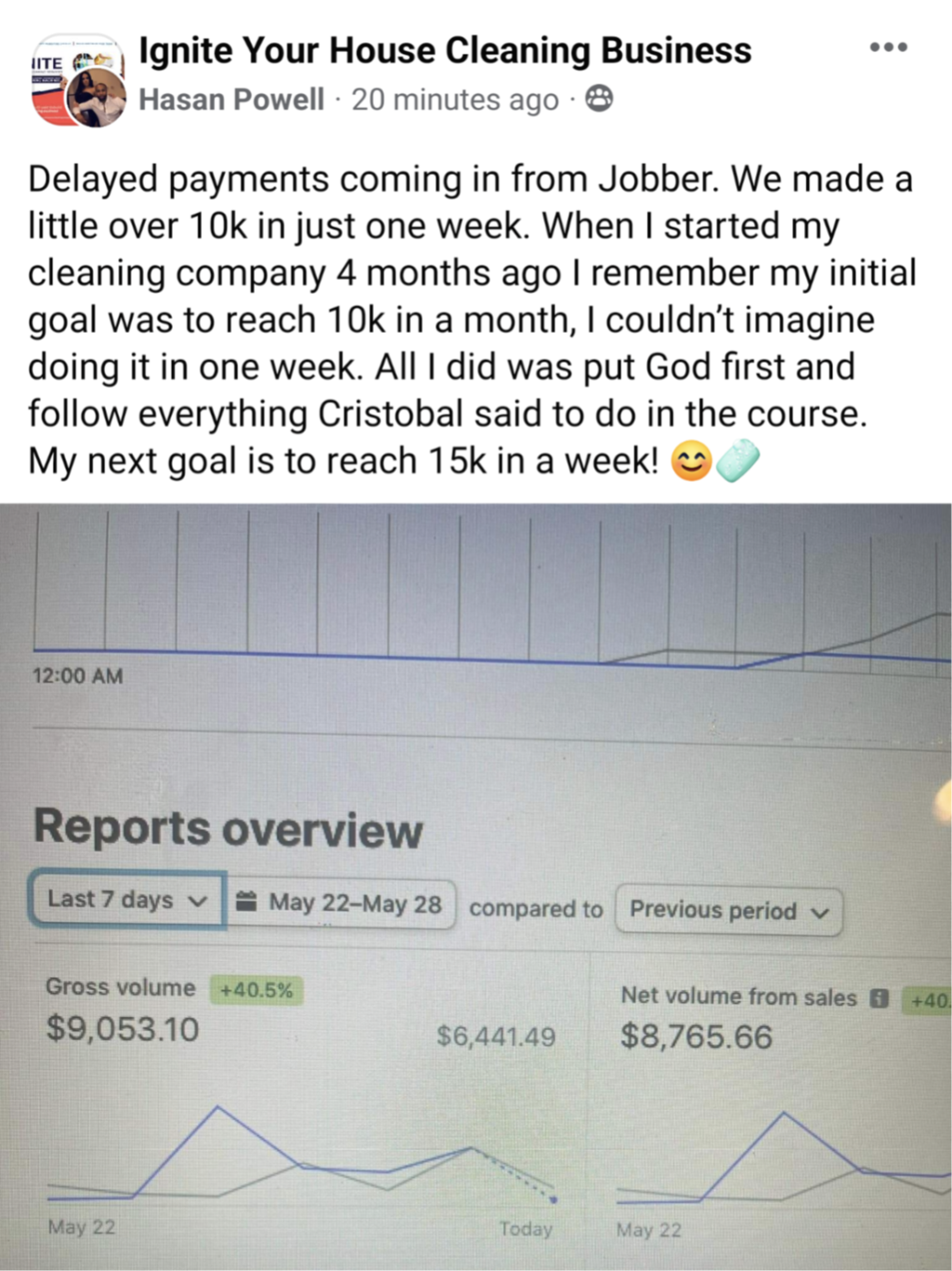
Task: View Hasan Powell's profile
Action: (231, 100)
